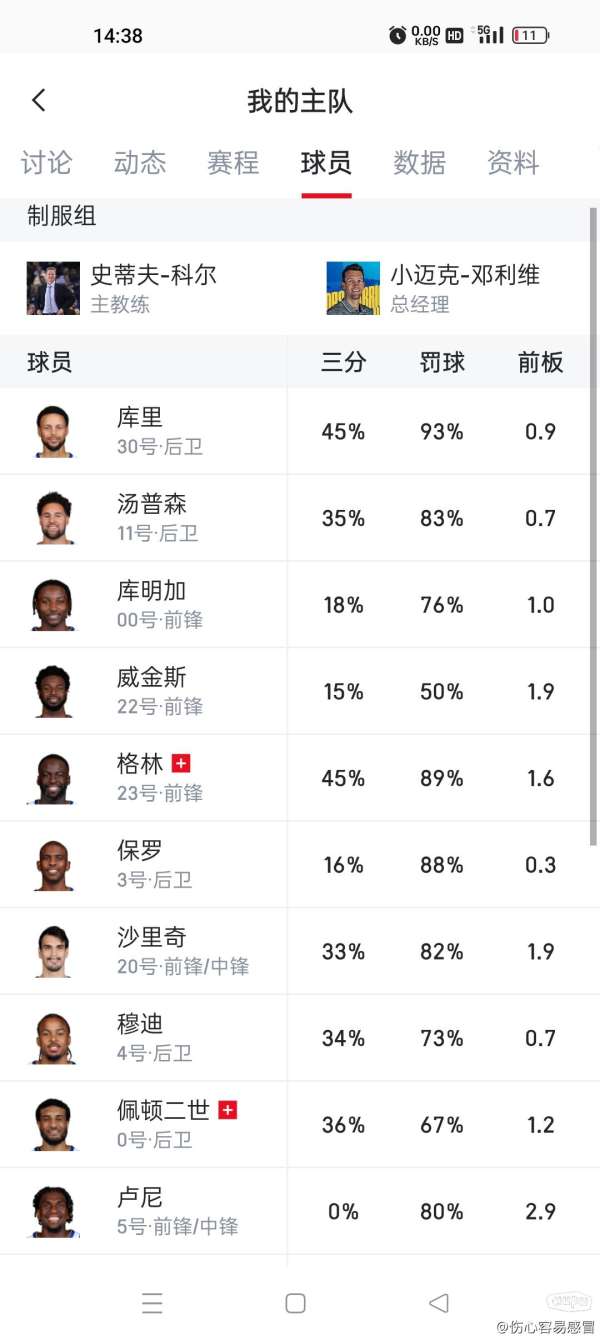View 沙里奇's player details

click(x=300, y=951)
